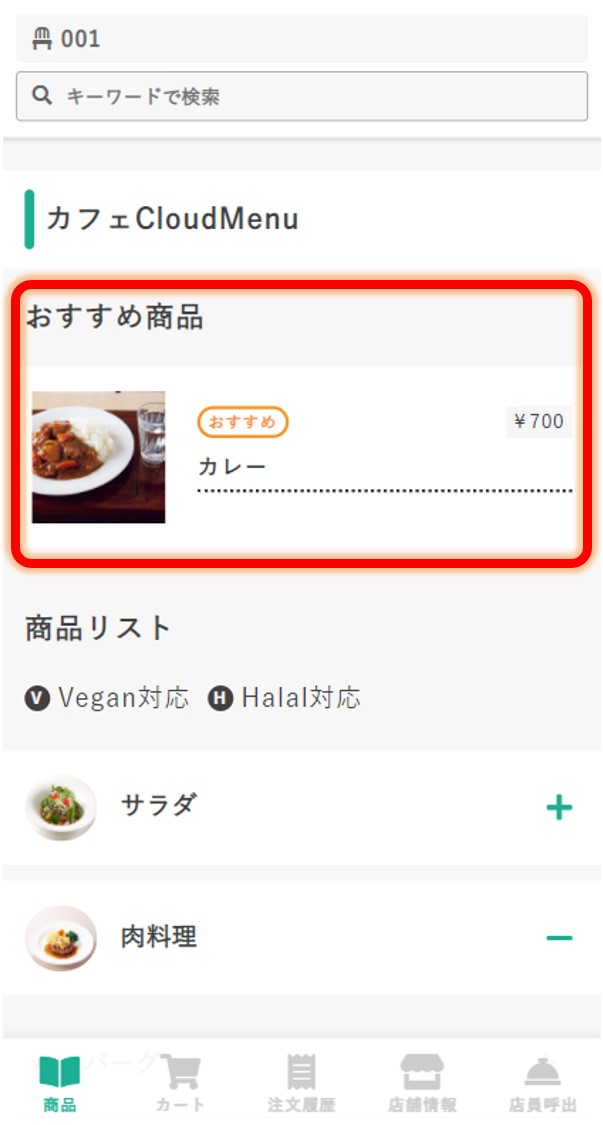The image size is (603, 1125).
Task: View 注文履歴 order history tab
Action: [302, 1083]
